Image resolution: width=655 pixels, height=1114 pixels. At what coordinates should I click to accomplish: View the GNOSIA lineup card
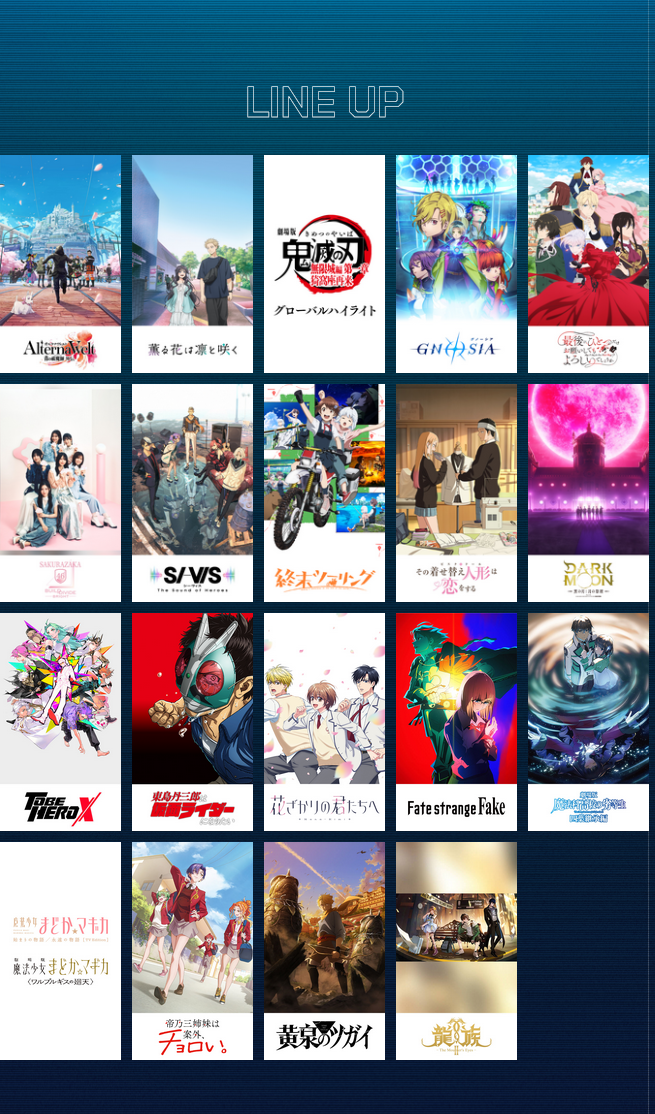point(456,264)
